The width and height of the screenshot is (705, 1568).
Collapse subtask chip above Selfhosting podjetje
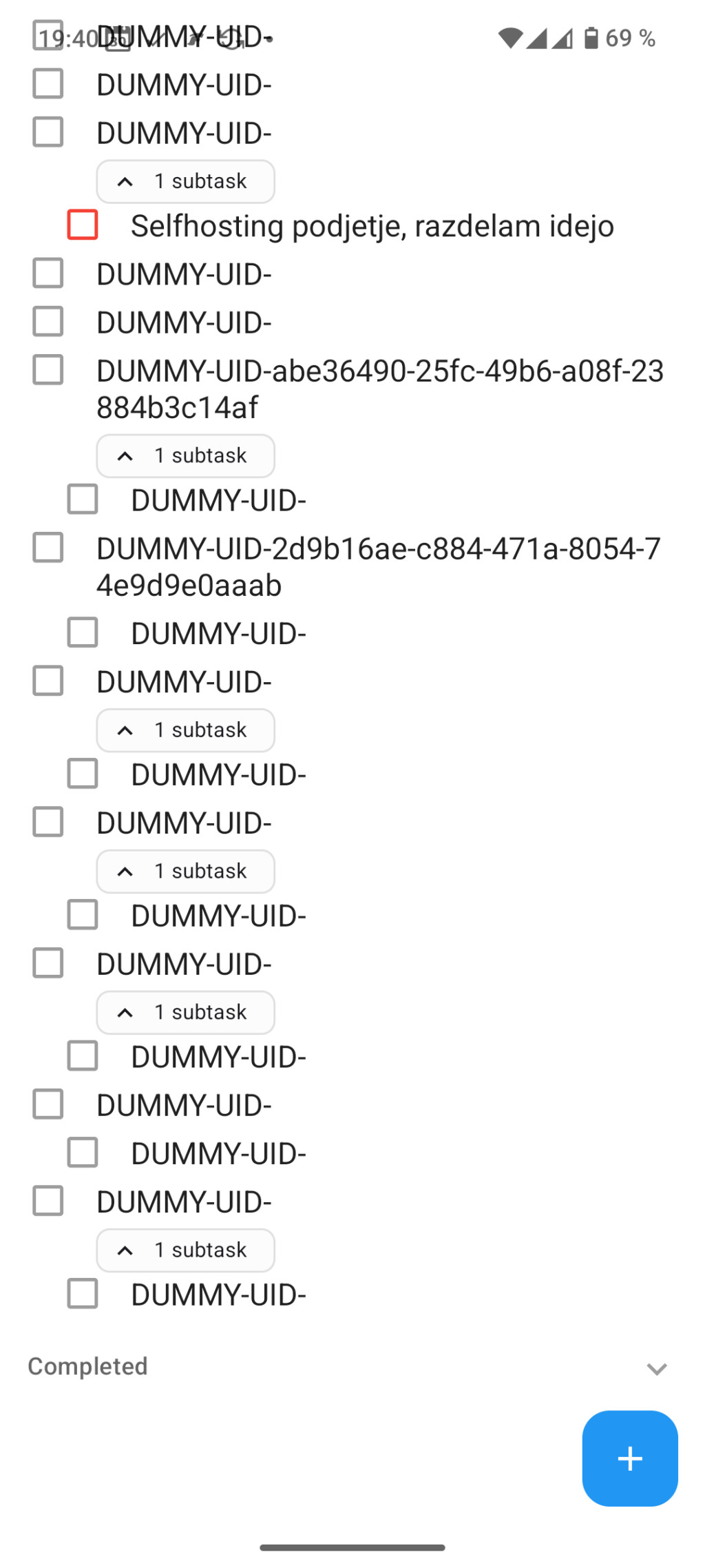(185, 182)
